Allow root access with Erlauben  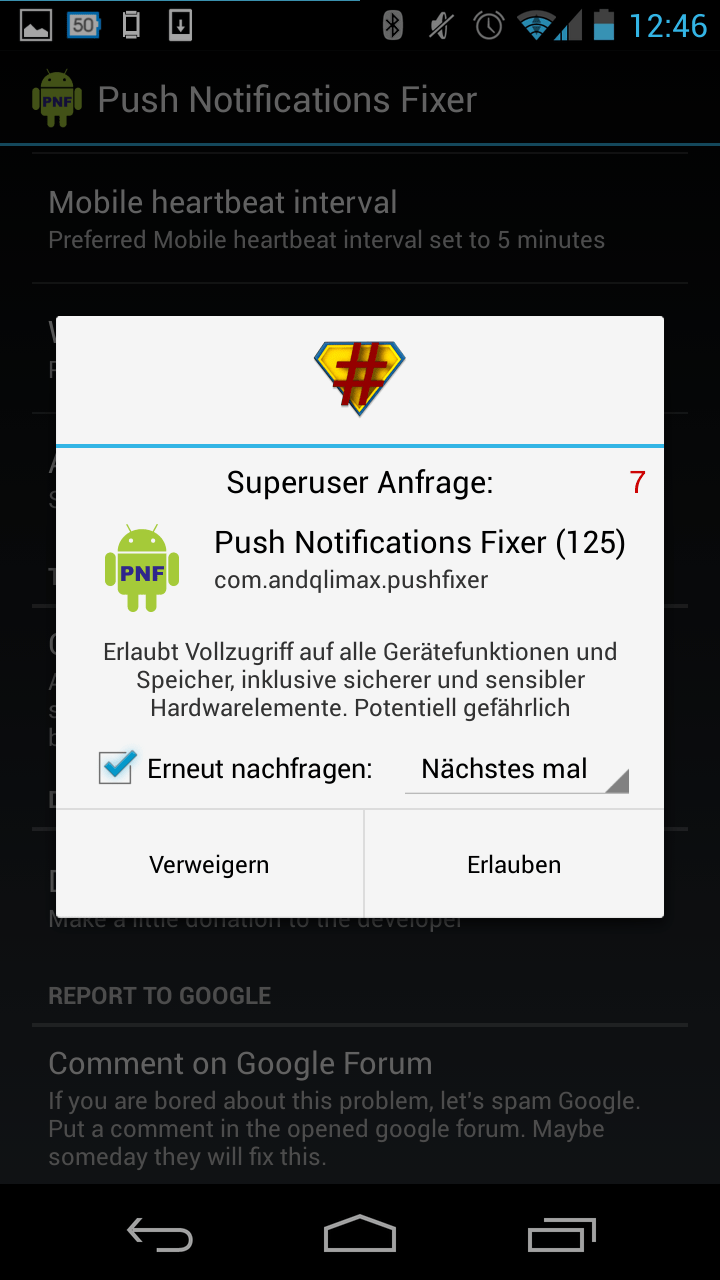tap(514, 864)
